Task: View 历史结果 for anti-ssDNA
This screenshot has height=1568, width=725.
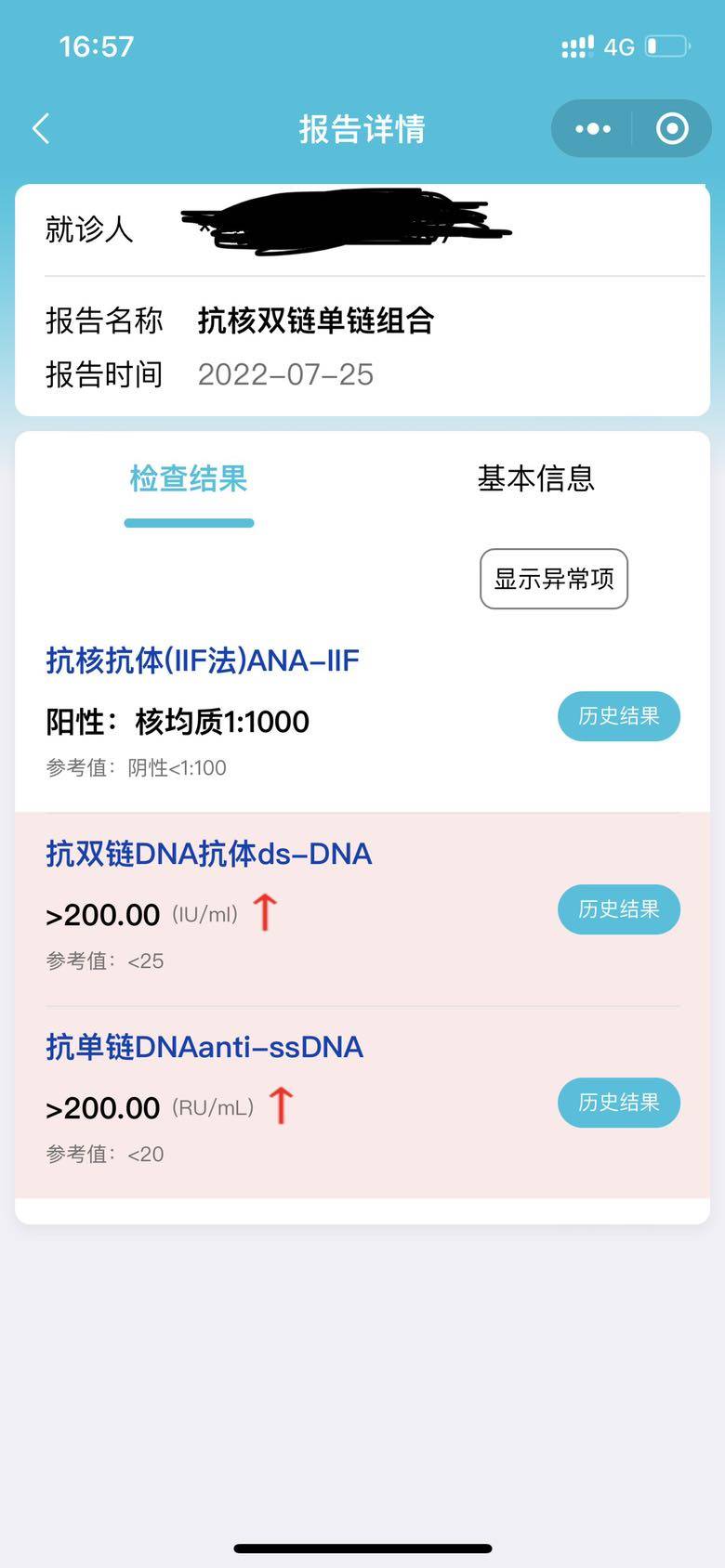Action: pos(618,1103)
